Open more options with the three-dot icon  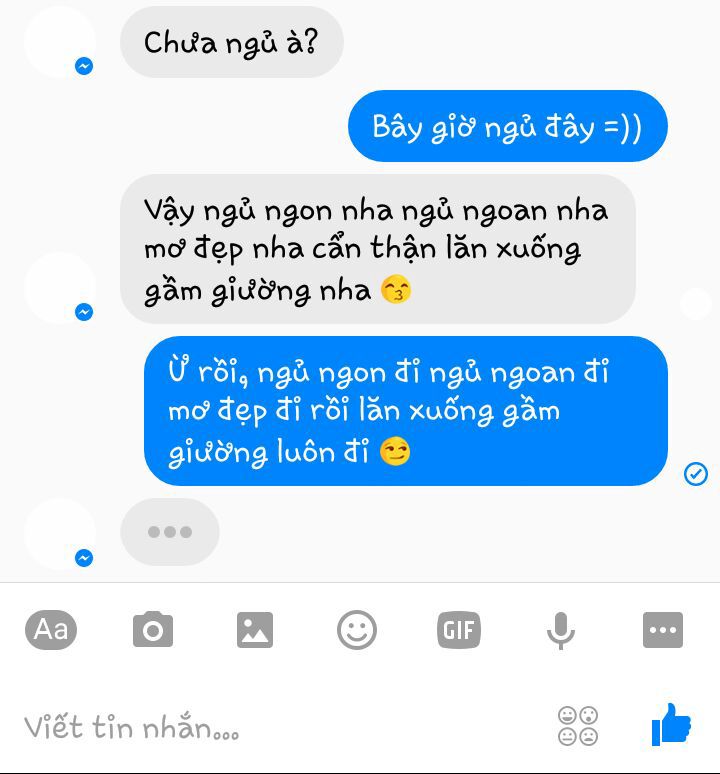coord(663,630)
